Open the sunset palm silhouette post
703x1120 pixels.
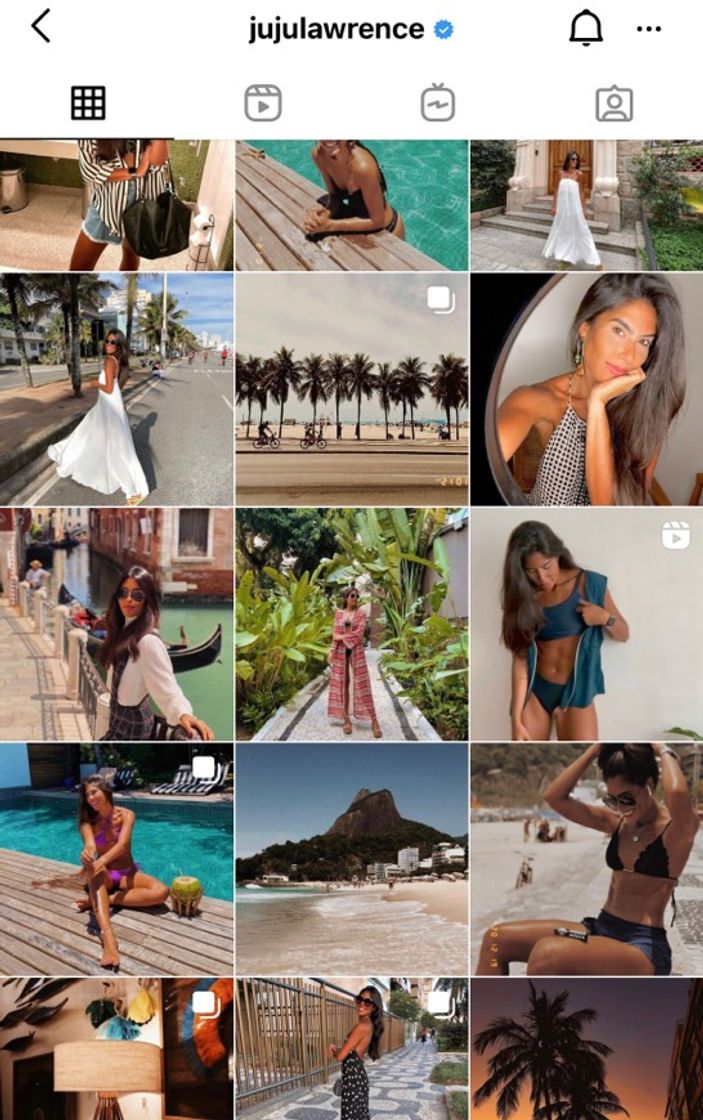coord(587,1050)
